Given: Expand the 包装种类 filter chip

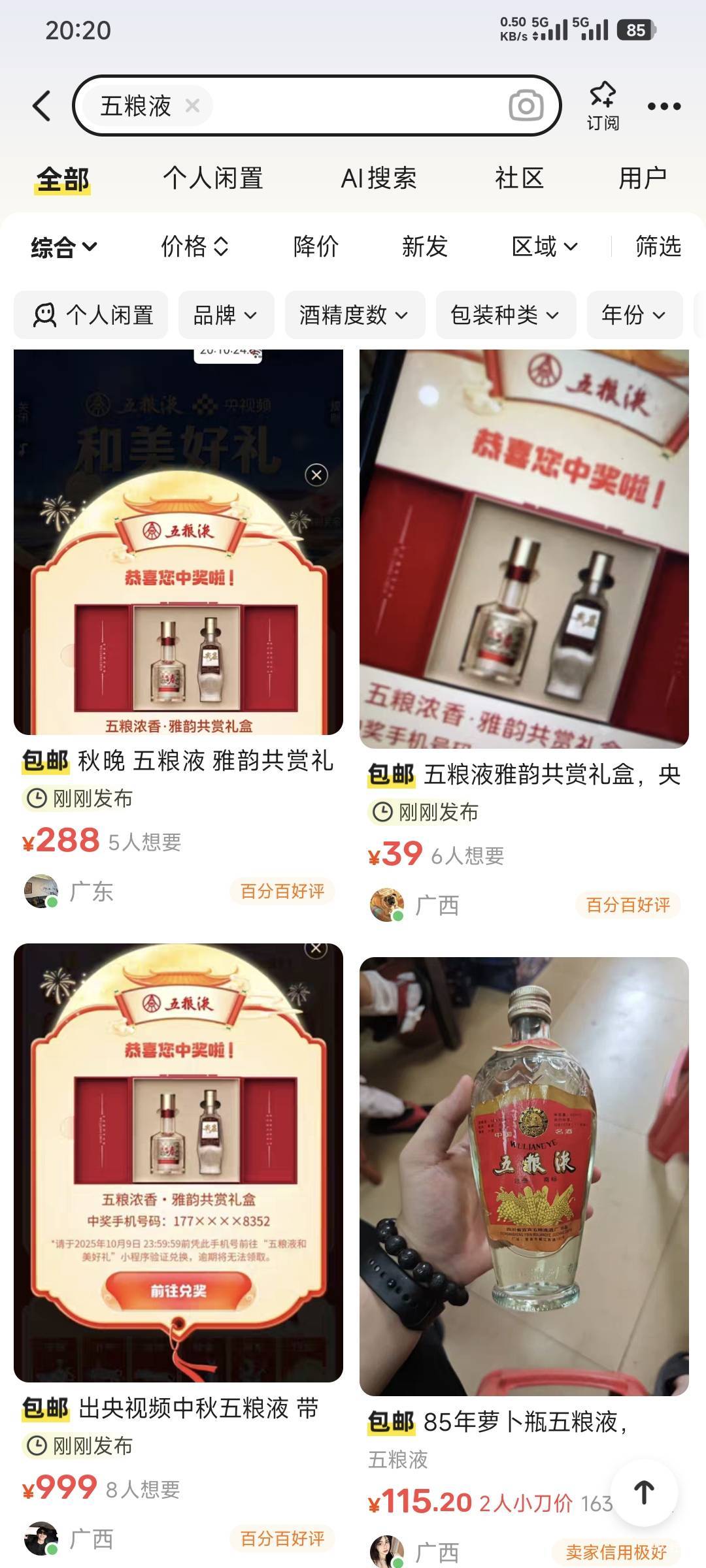Looking at the screenshot, I should [505, 316].
